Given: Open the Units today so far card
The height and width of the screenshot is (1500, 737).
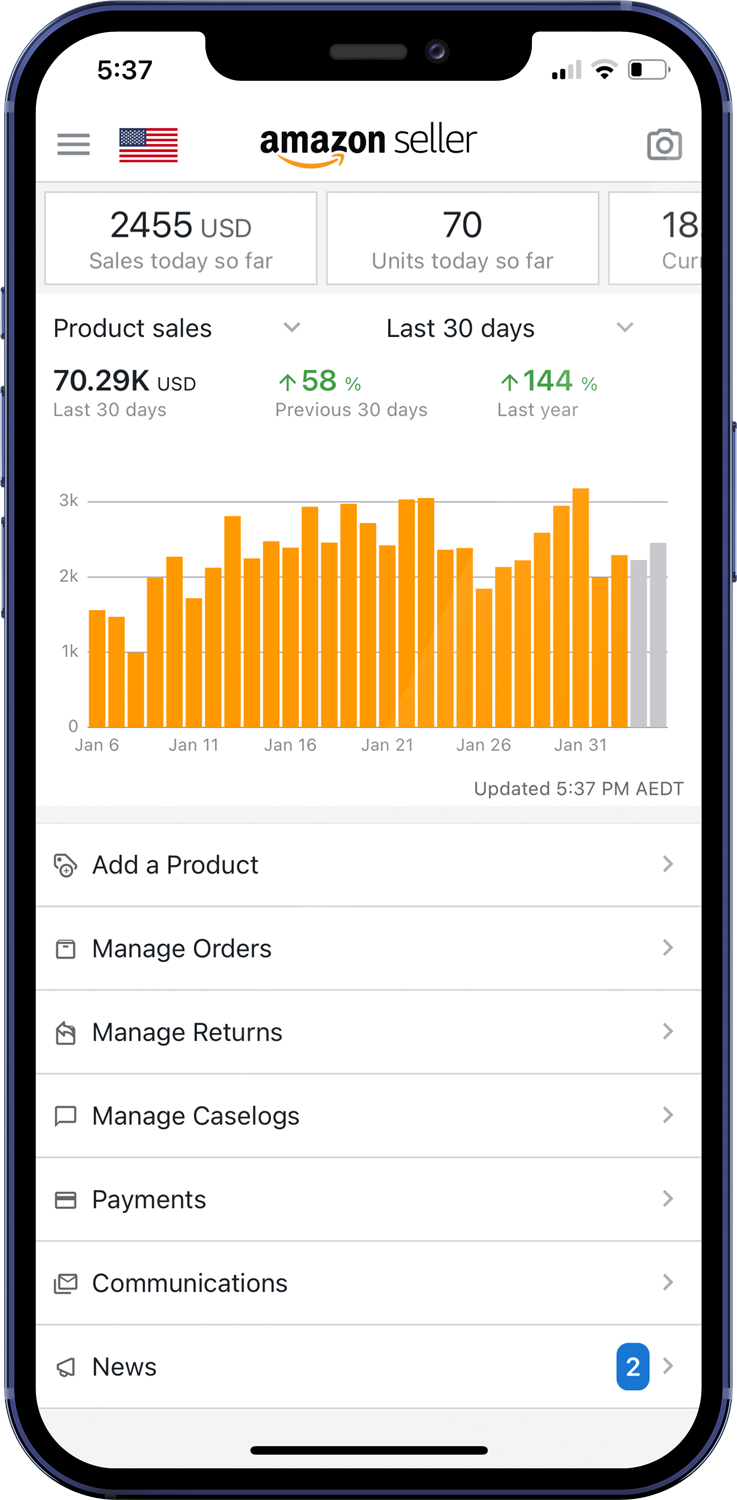Looking at the screenshot, I should coord(462,239).
